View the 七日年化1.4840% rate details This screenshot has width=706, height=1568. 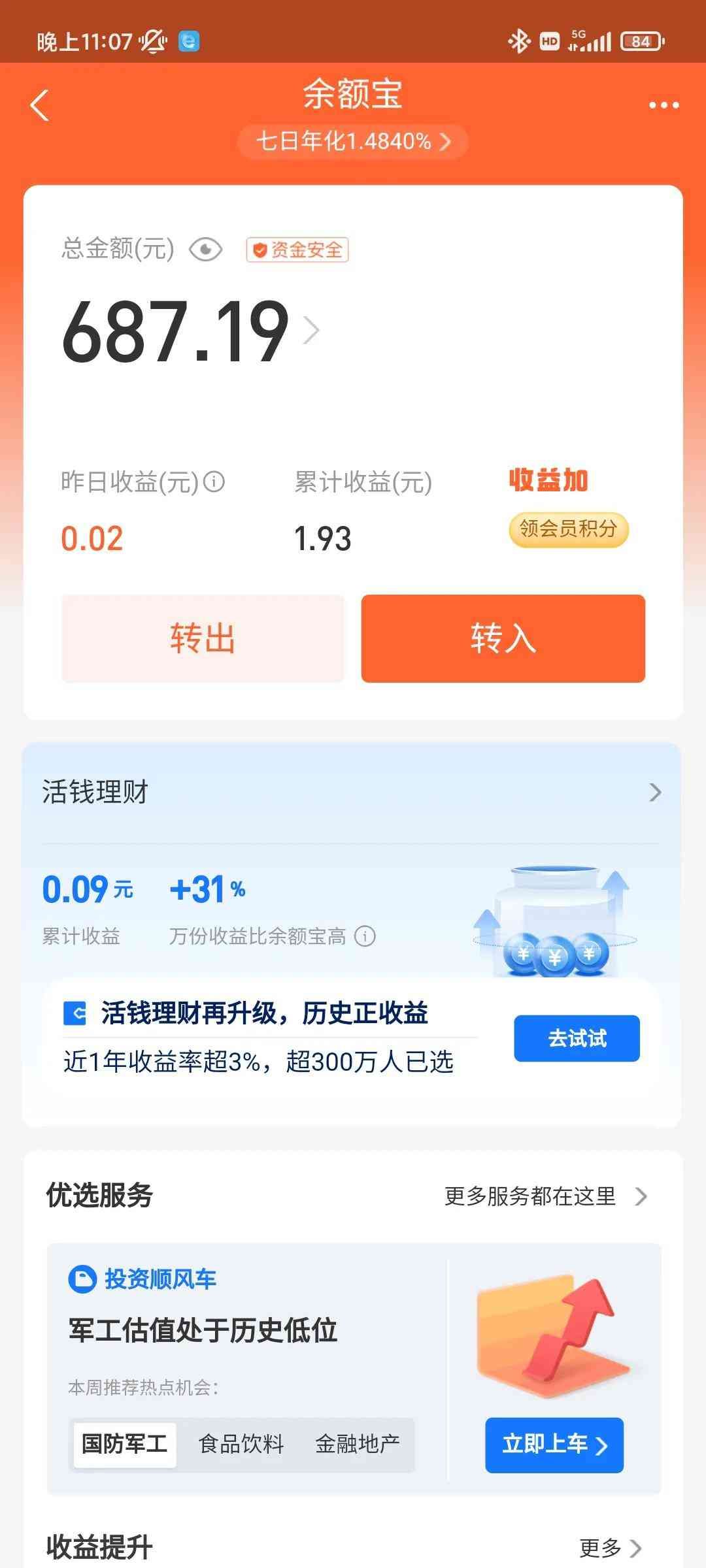coord(353,141)
